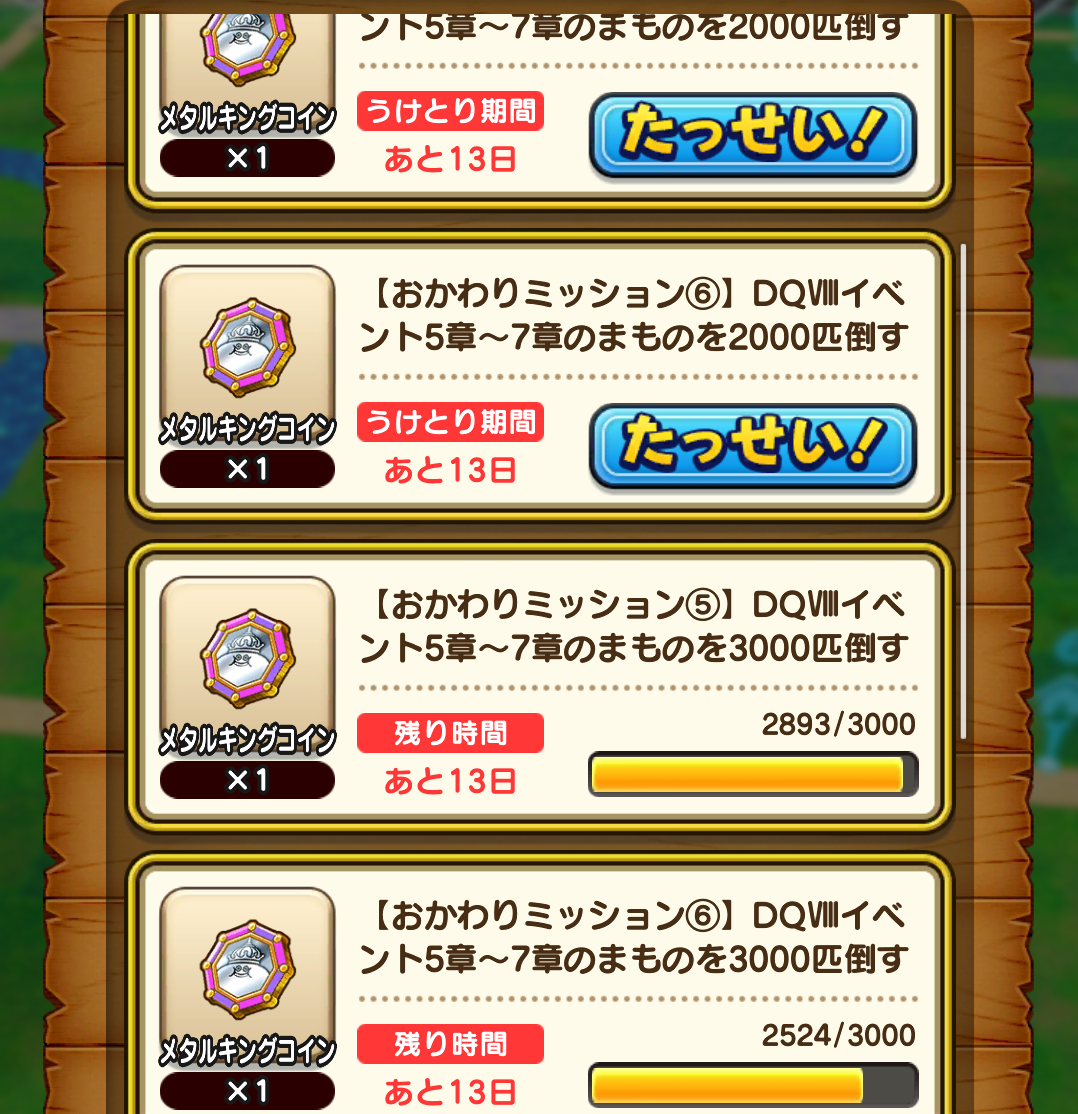Screen dimensions: 1078x1114
Task: Tap the ×1 quantity badge on the top reward
Action: (247, 157)
